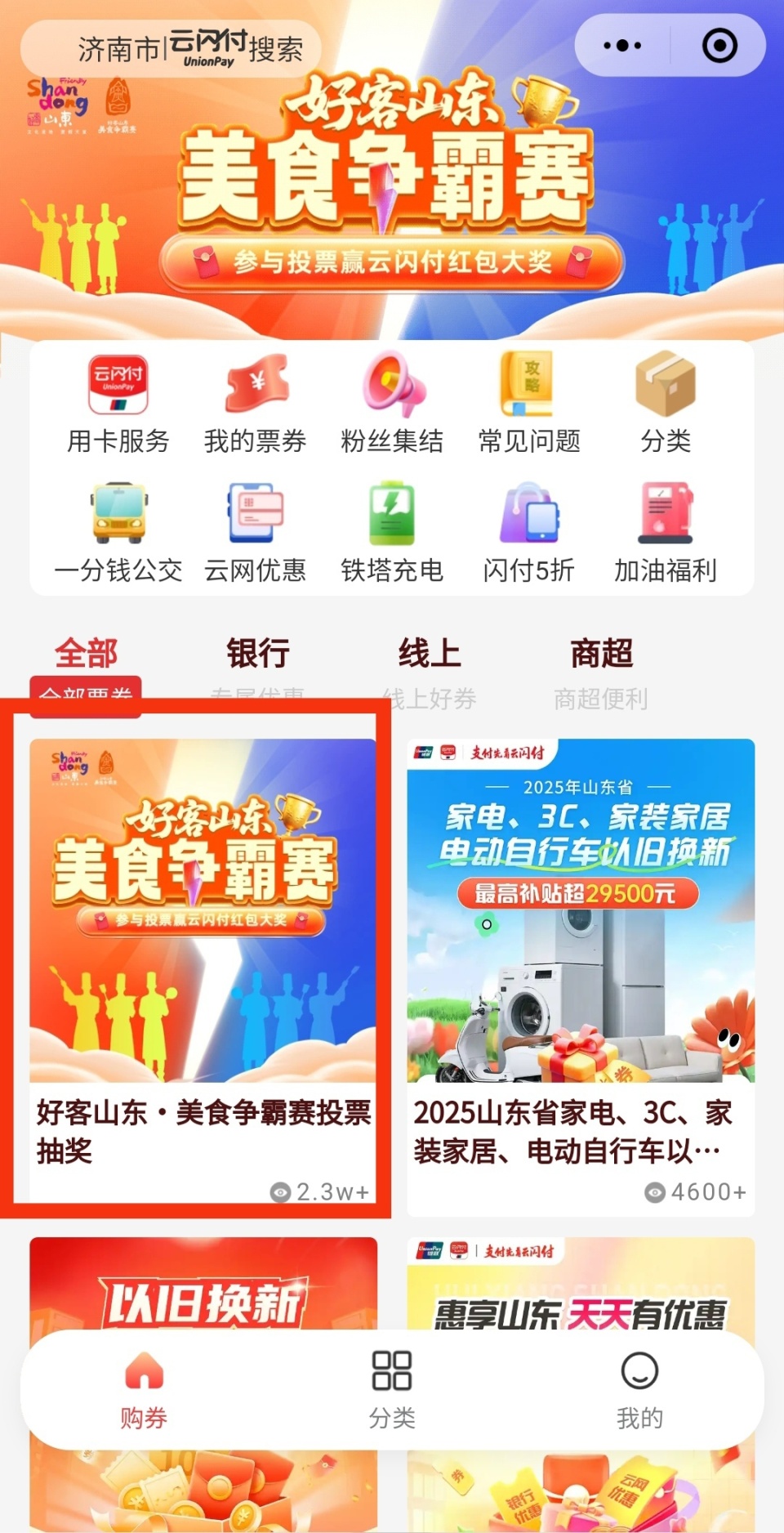Go to 我的 in bottom navigation
Screen dimensions: 784x1533
[x=639, y=1389]
